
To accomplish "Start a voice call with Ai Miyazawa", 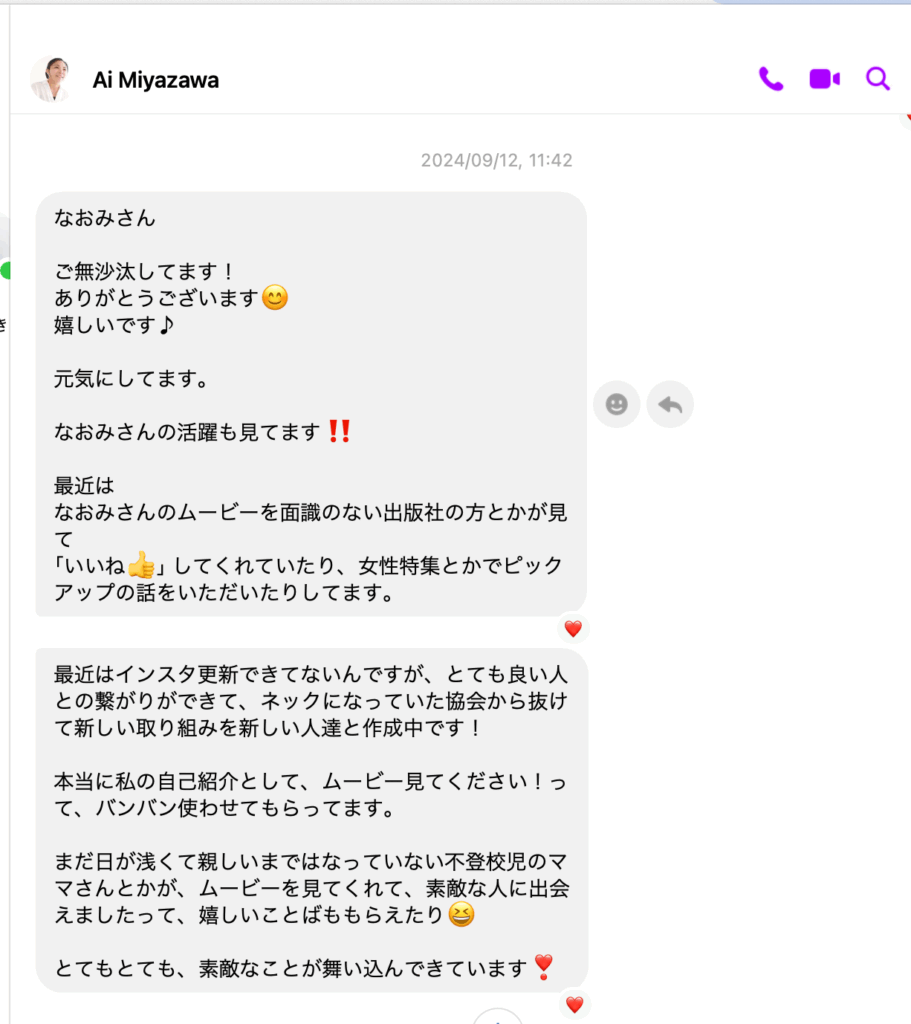I will click(x=771, y=79).
